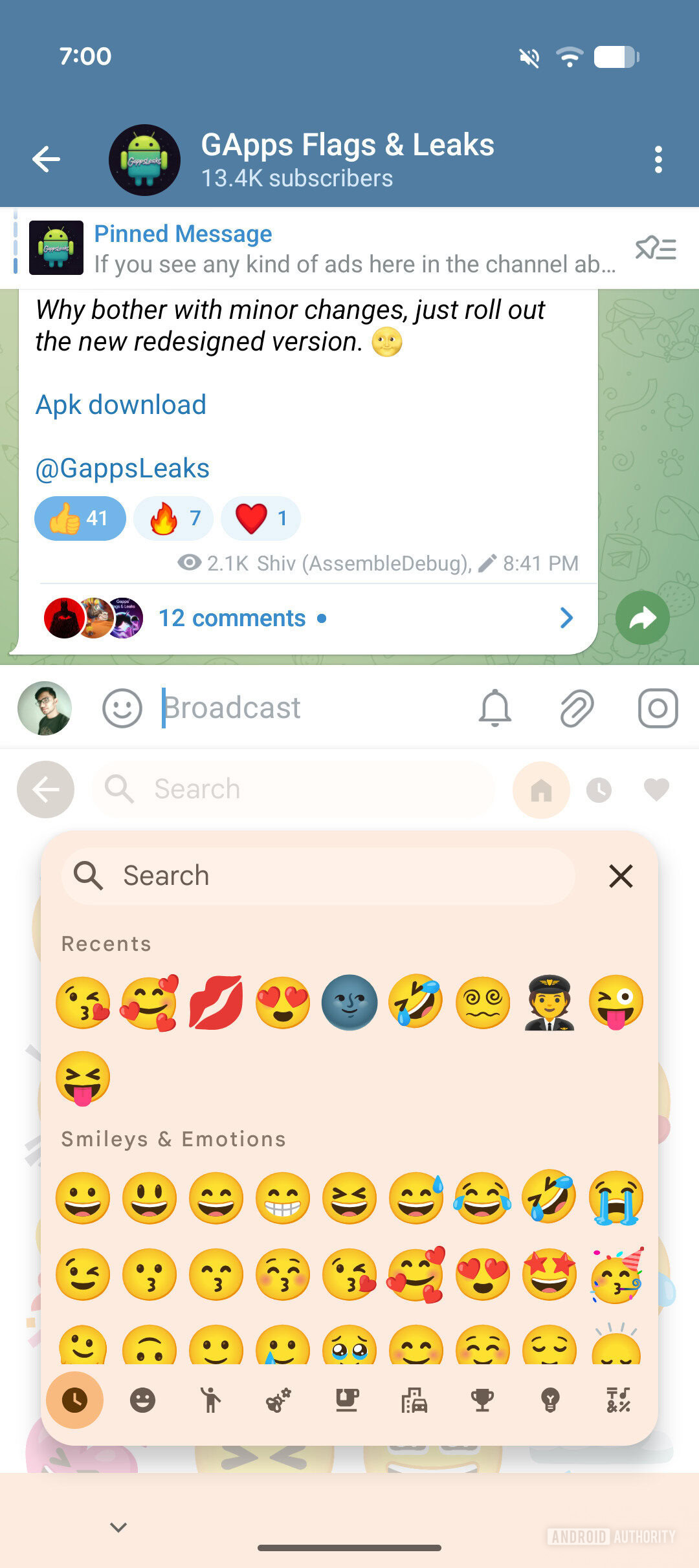699x1568 pixels.
Task: Forward the post with the share arrow
Action: pyautogui.click(x=642, y=618)
